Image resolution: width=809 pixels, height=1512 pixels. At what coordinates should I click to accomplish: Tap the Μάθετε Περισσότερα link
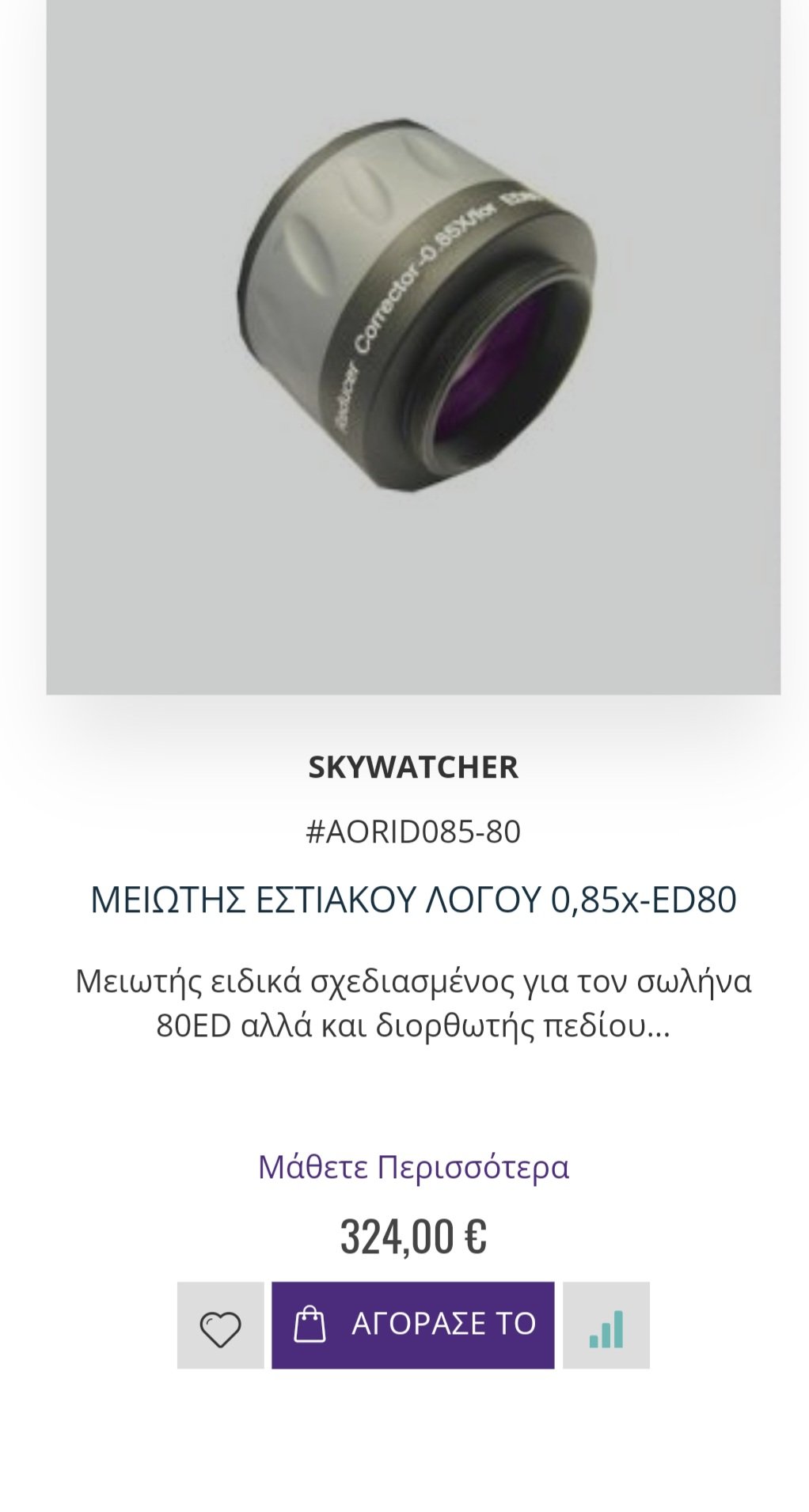(x=412, y=1167)
